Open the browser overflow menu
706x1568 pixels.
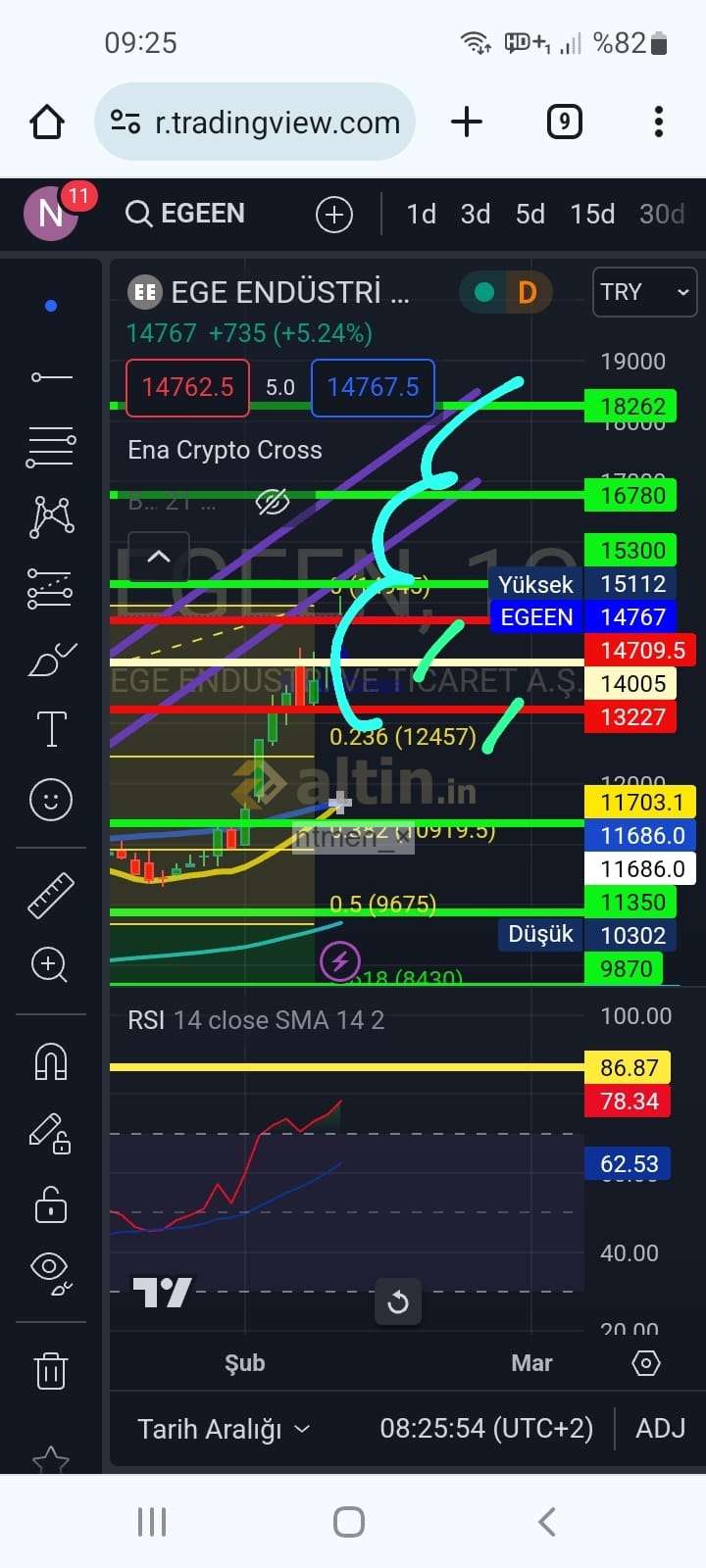coord(659,122)
